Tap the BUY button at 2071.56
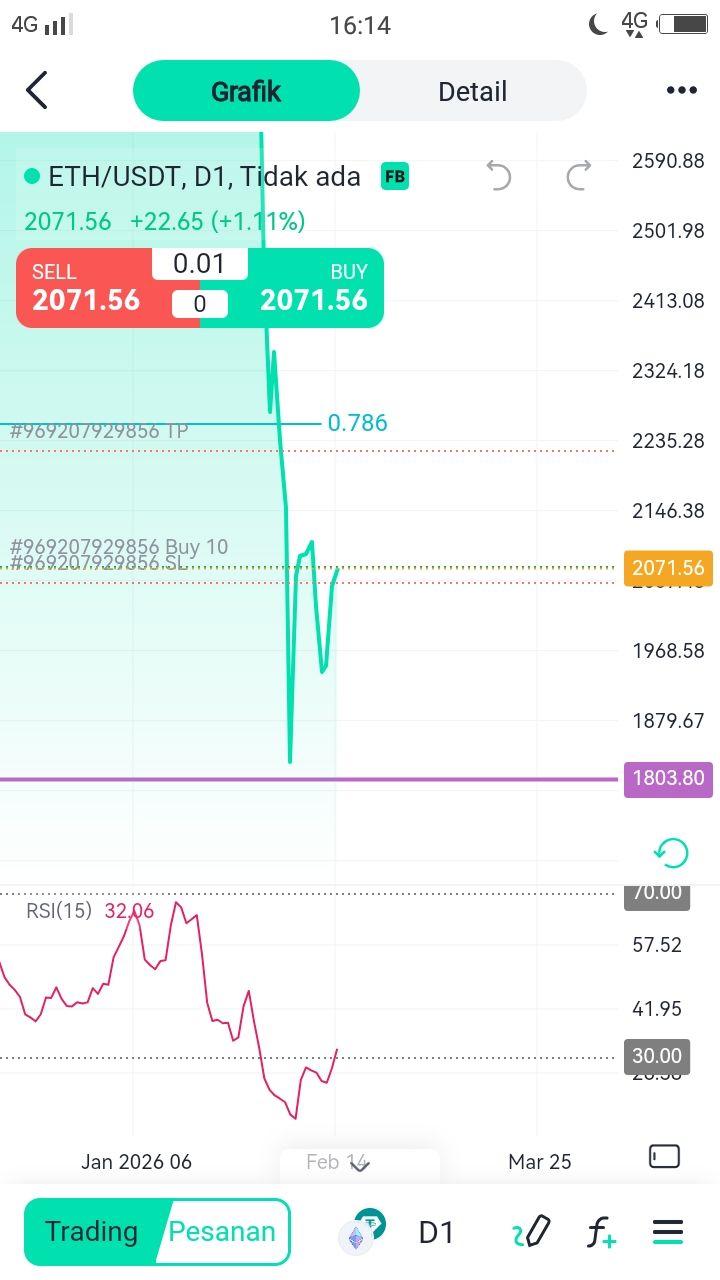The width and height of the screenshot is (720, 1280). click(x=314, y=289)
